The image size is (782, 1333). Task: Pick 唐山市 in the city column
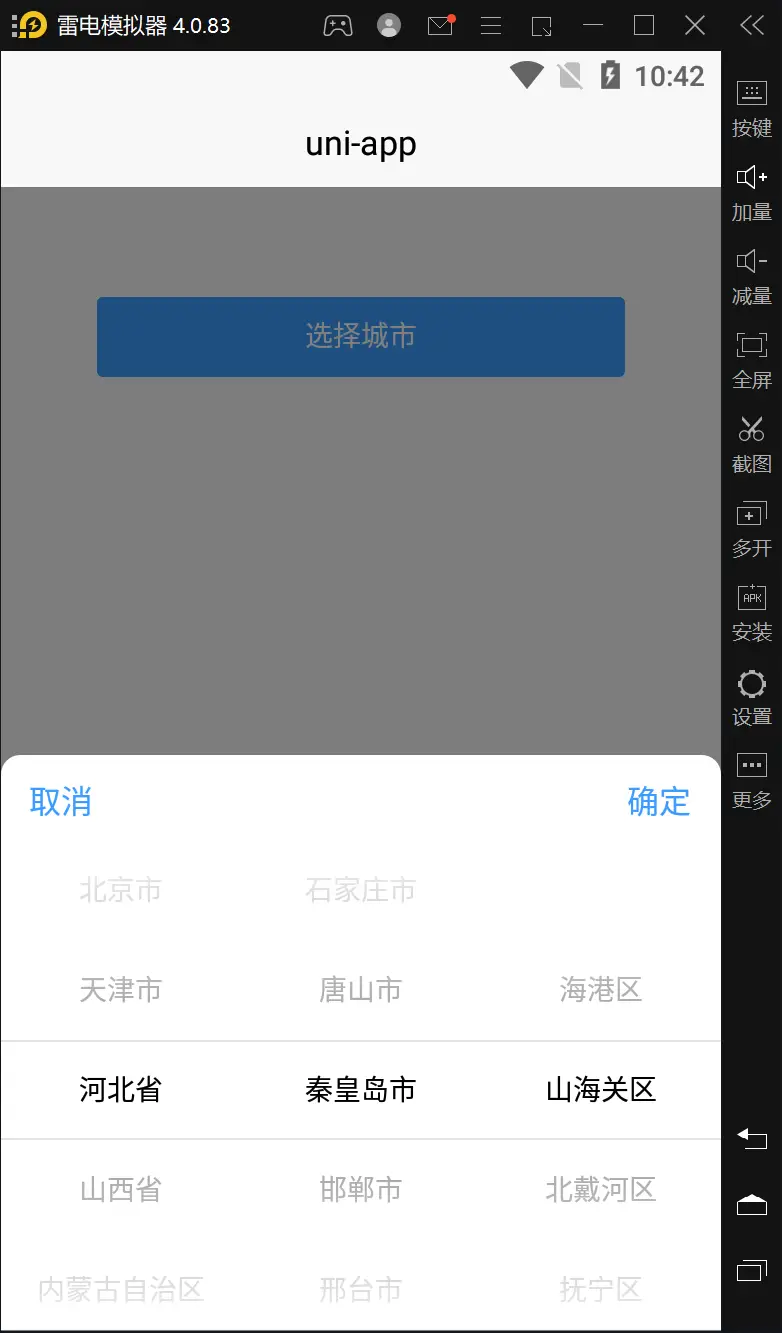tap(361, 990)
